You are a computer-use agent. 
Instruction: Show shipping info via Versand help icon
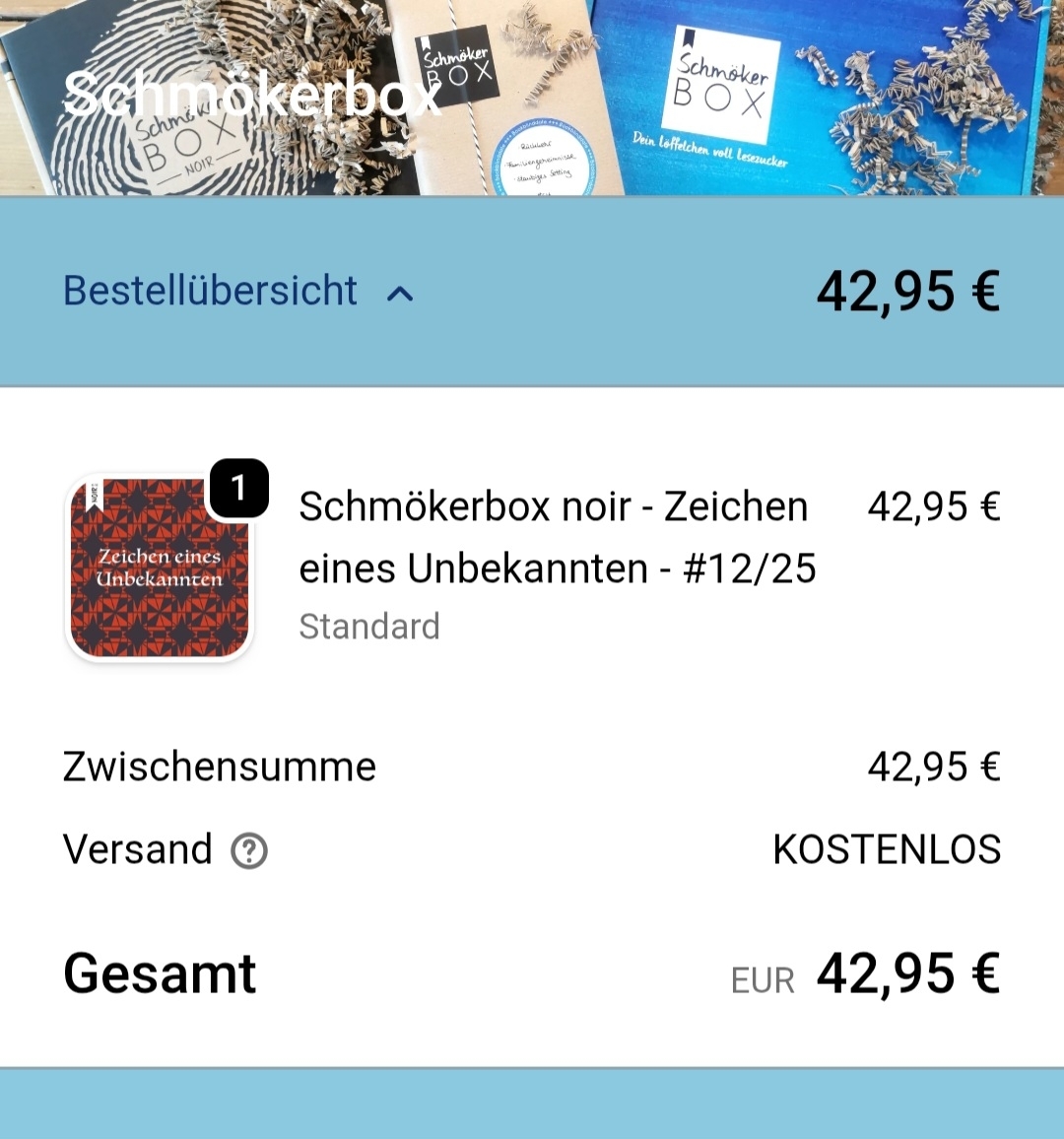[249, 850]
